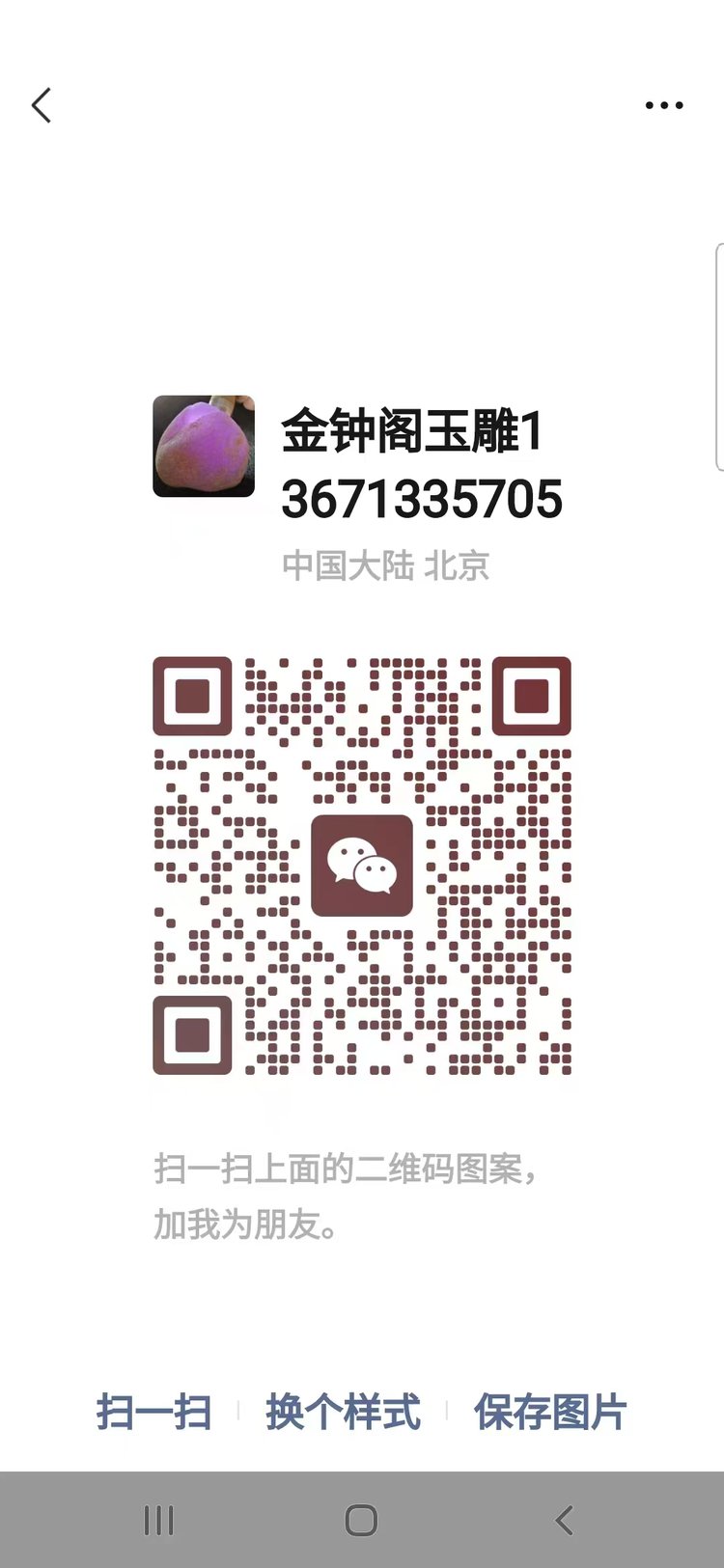Go back using the top-left arrow
This screenshot has height=1568, width=724.
[42, 105]
